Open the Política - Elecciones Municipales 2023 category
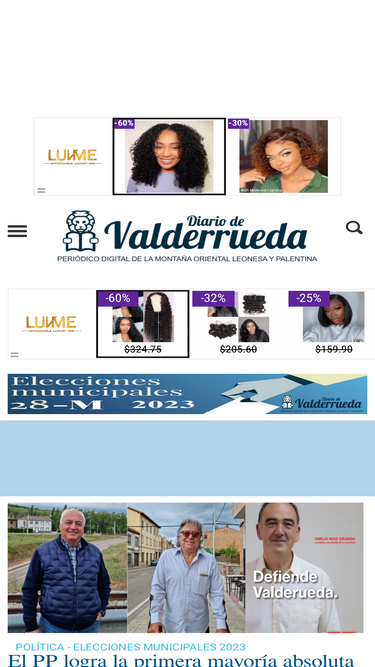Image resolution: width=375 pixels, height=667 pixels. [131, 647]
